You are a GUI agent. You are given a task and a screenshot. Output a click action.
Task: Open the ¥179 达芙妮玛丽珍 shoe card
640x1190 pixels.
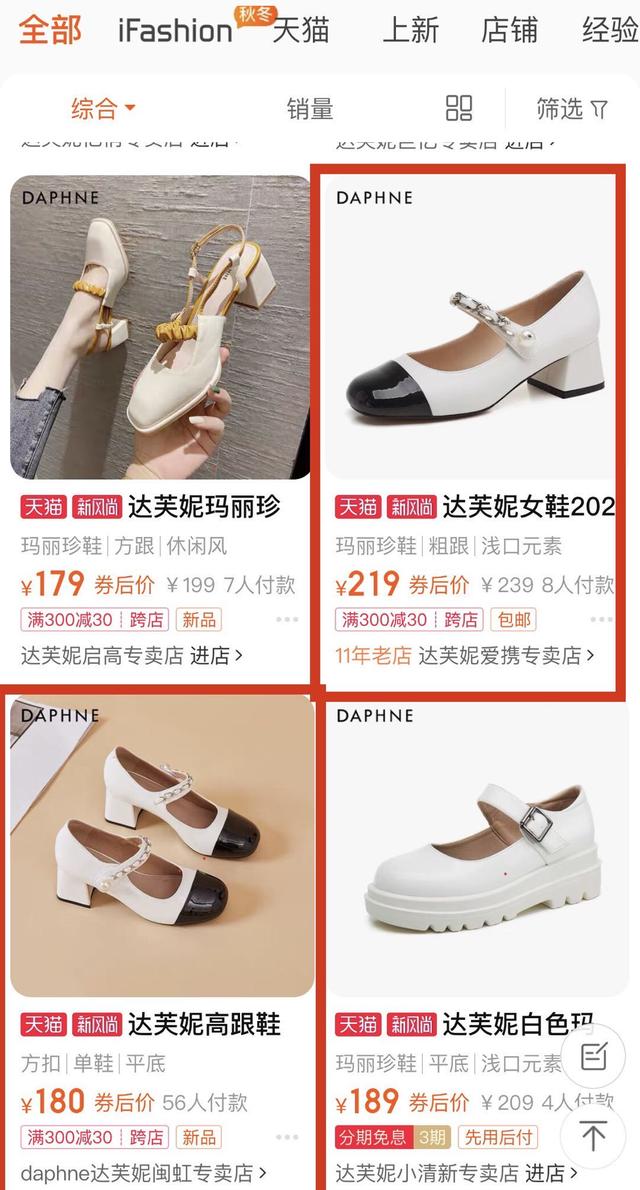(x=159, y=425)
